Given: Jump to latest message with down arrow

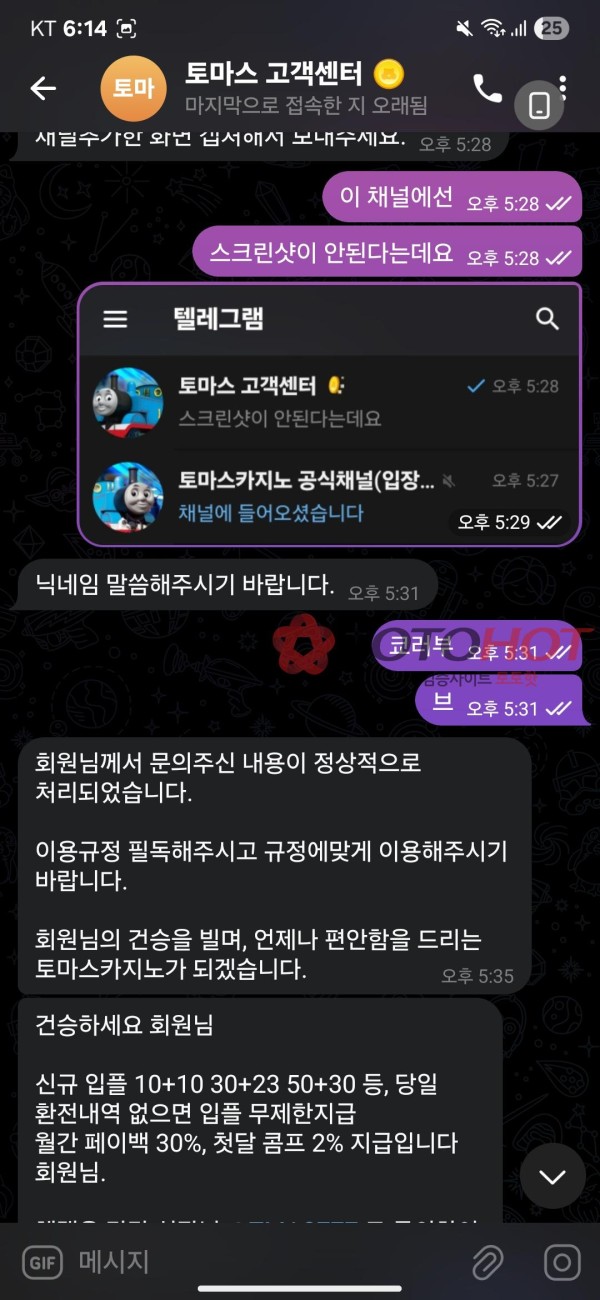Looking at the screenshot, I should (552, 1176).
